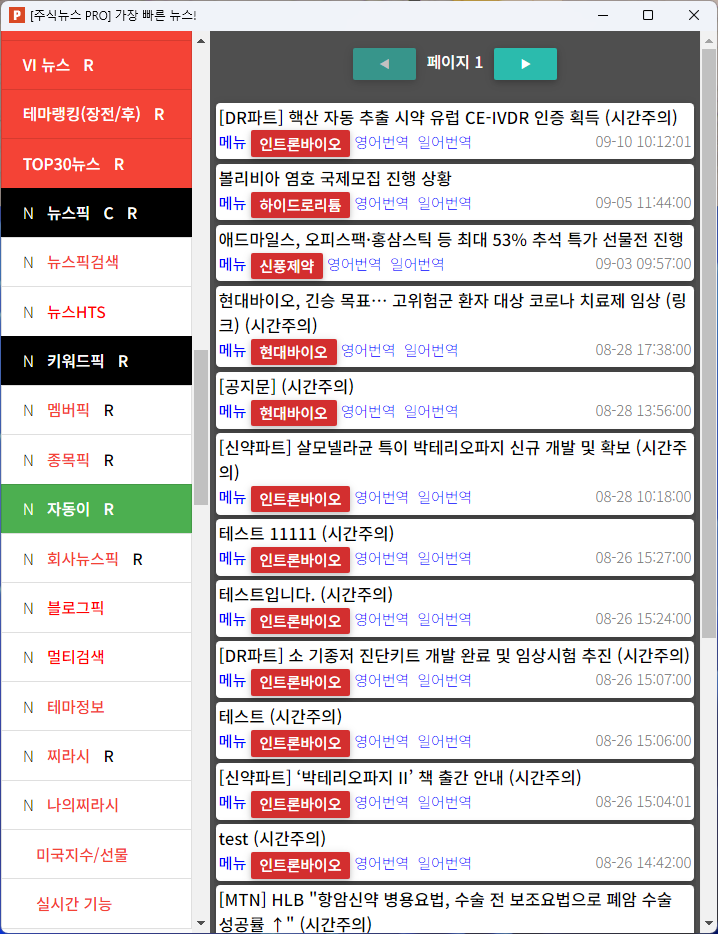The height and width of the screenshot is (934, 718).
Task: Open 테마정보 from sidebar
Action: [x=75, y=707]
